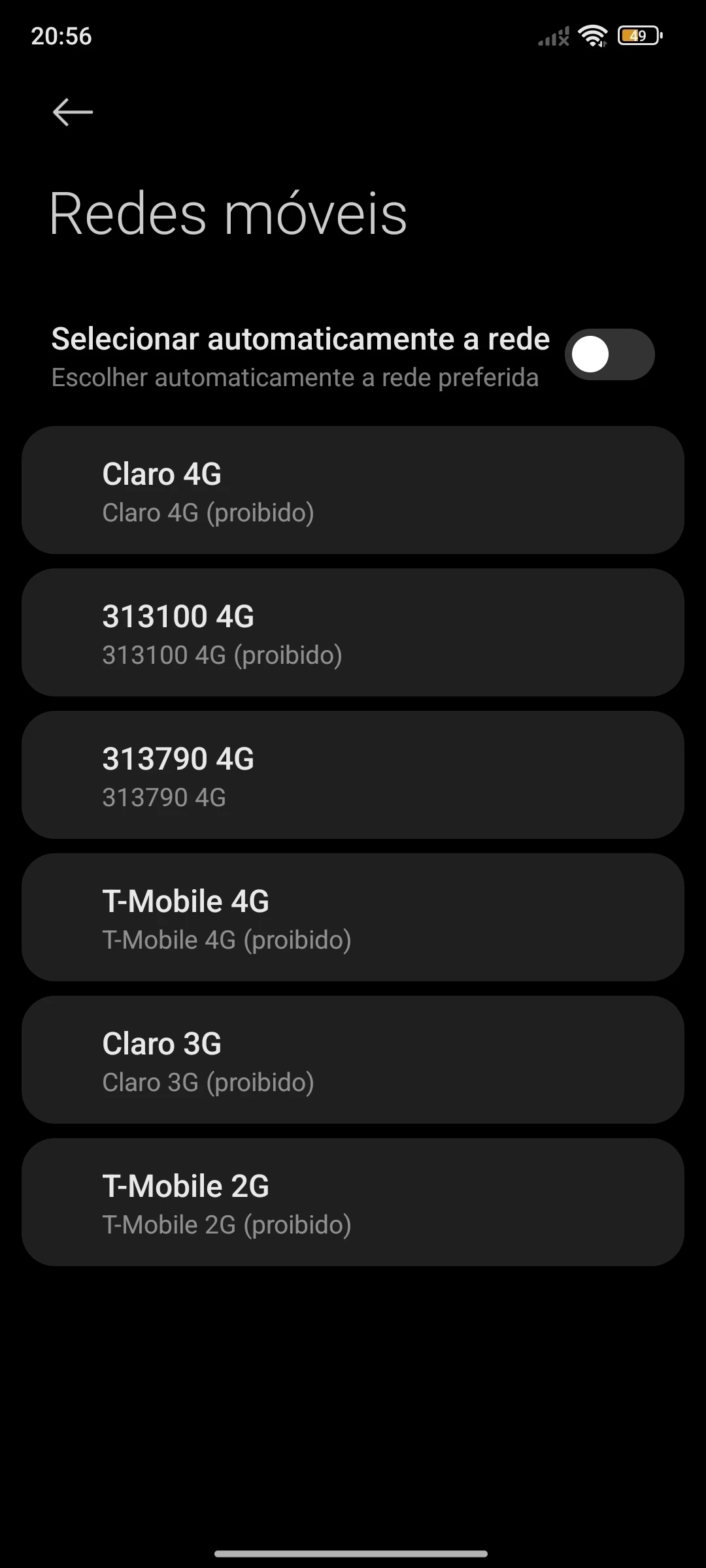The image size is (706, 1568).
Task: Select the Claro 4G network
Action: (353, 491)
